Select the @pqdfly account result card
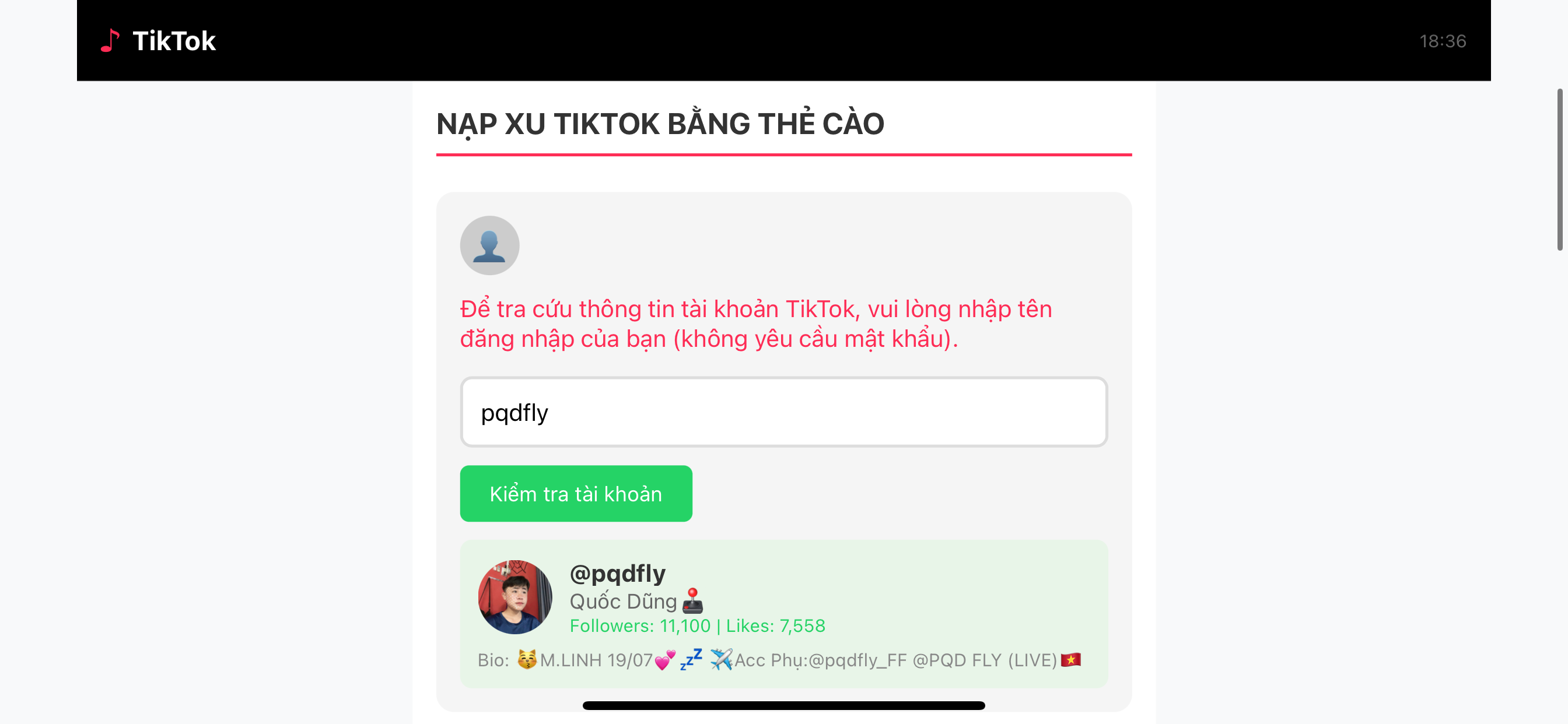 click(783, 613)
